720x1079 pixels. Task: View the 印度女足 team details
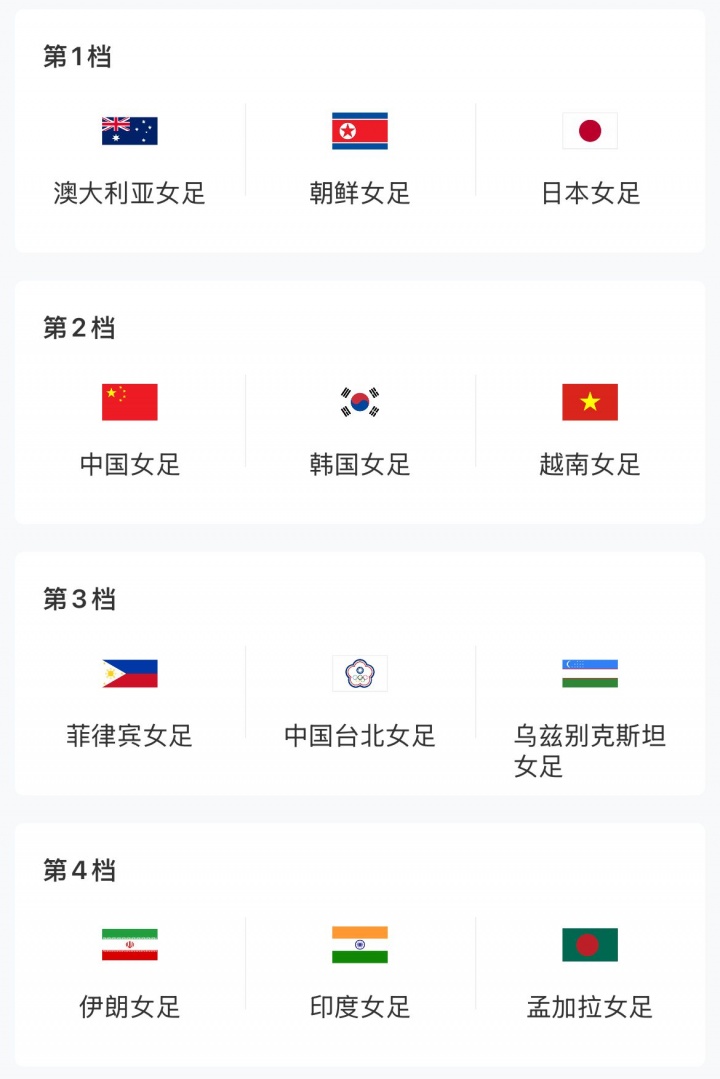click(x=360, y=972)
